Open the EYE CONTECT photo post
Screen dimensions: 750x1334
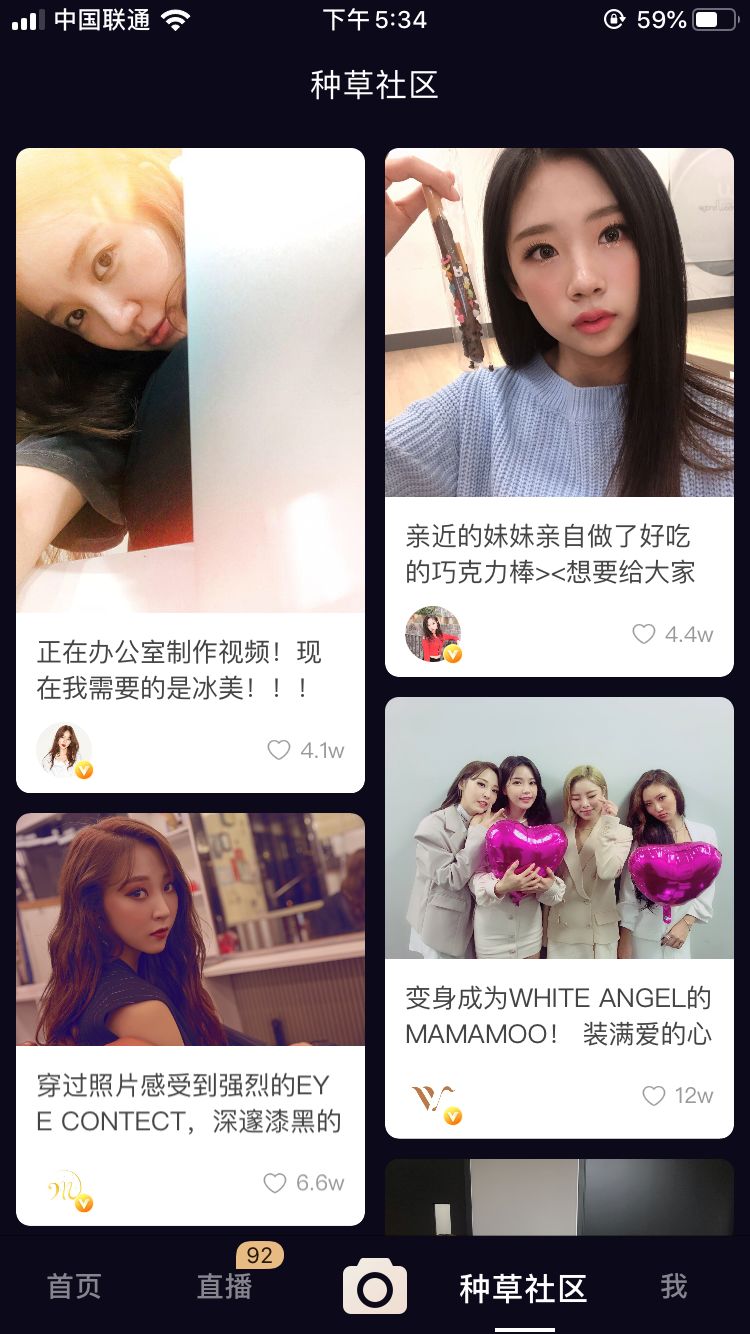coord(190,930)
